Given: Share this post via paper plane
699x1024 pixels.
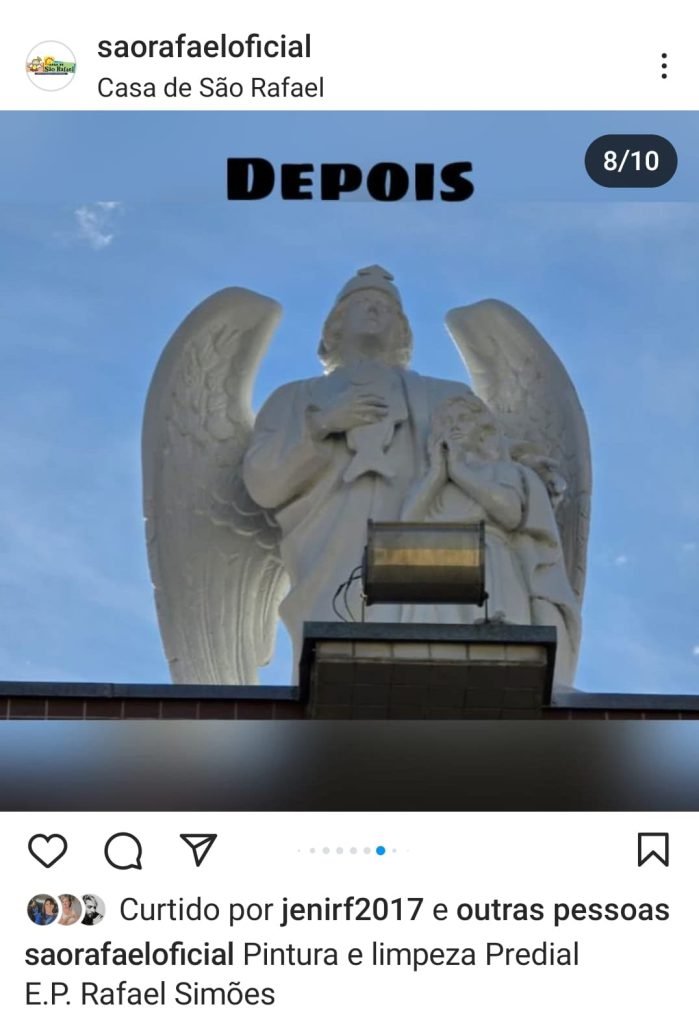Looking at the screenshot, I should click(198, 849).
